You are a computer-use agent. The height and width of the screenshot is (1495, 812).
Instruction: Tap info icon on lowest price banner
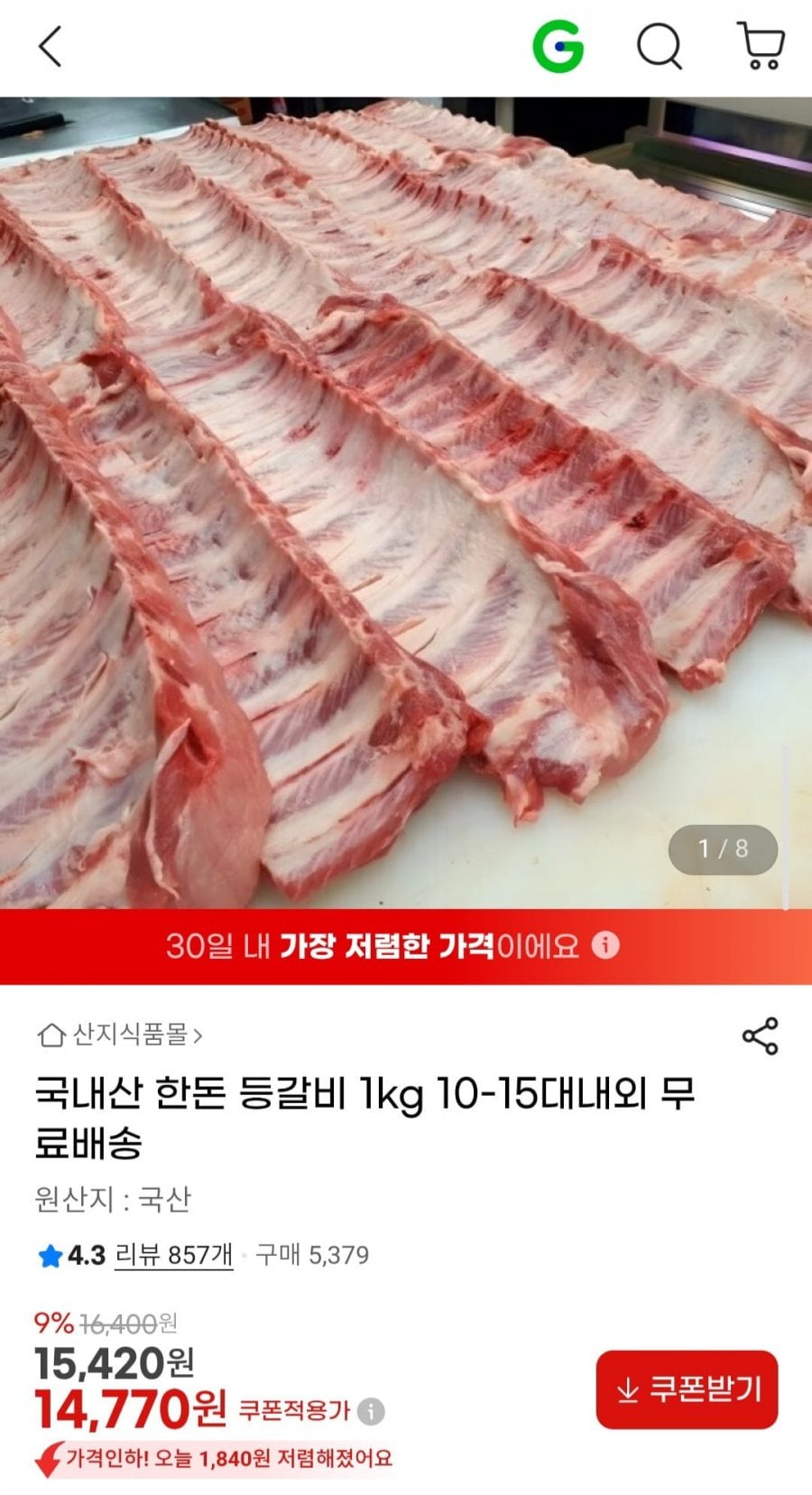tap(605, 945)
